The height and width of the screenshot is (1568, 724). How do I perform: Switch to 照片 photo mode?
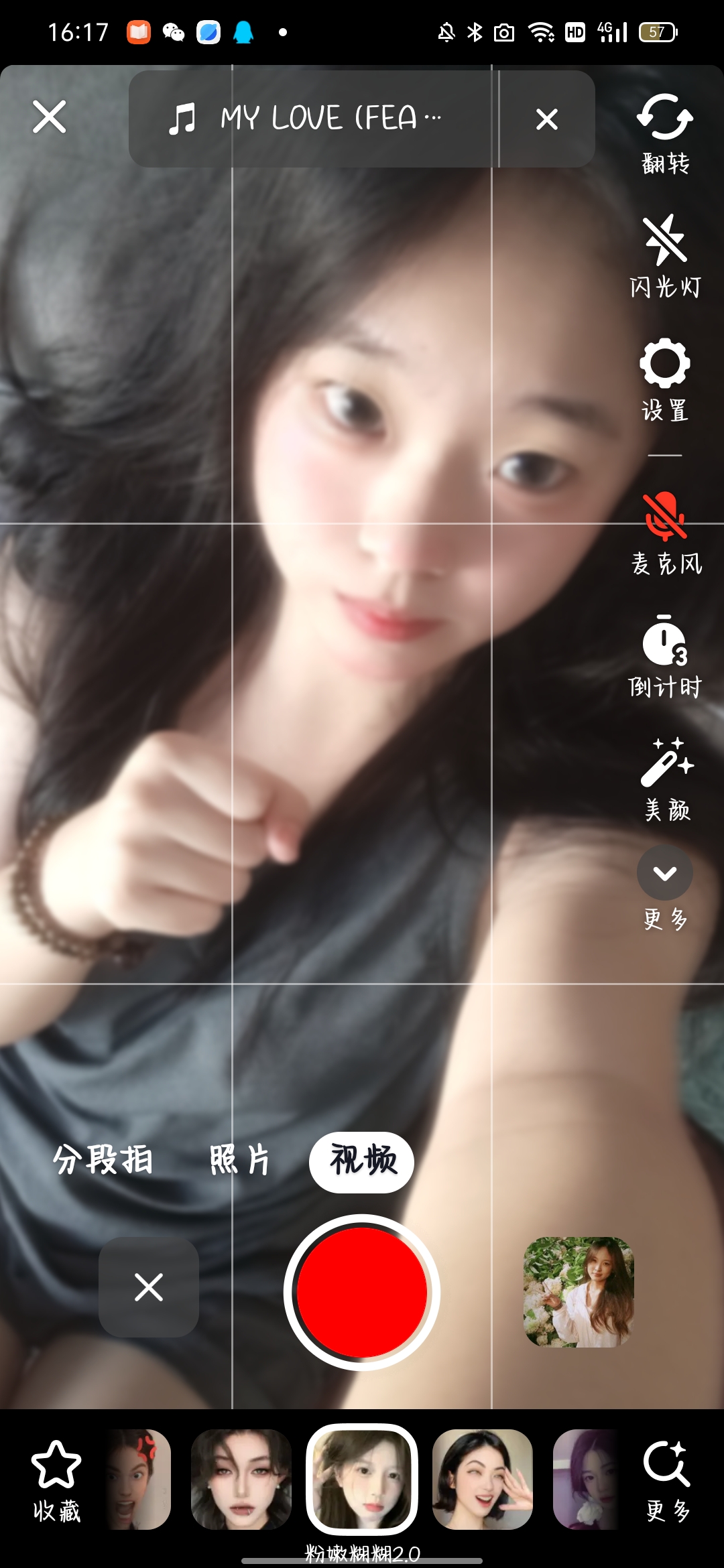coord(240,1160)
